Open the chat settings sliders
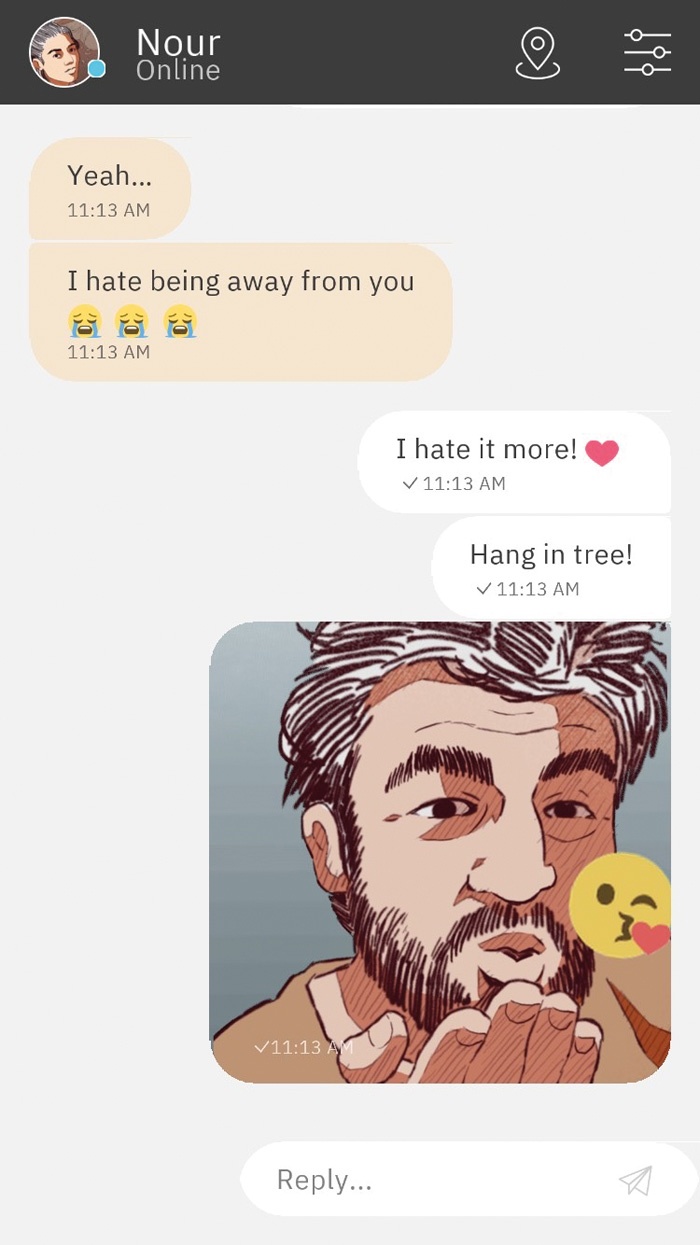Viewport: 700px width, 1245px height. 647,52
